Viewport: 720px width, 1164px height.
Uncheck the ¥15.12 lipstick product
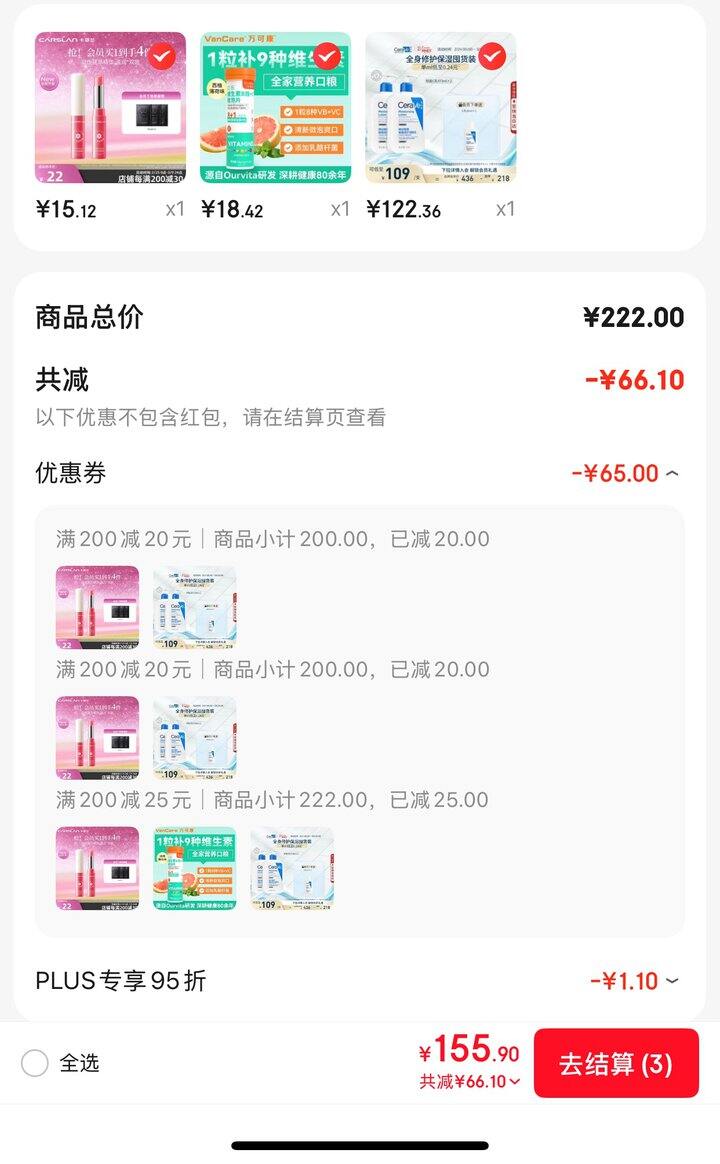pyautogui.click(x=161, y=56)
